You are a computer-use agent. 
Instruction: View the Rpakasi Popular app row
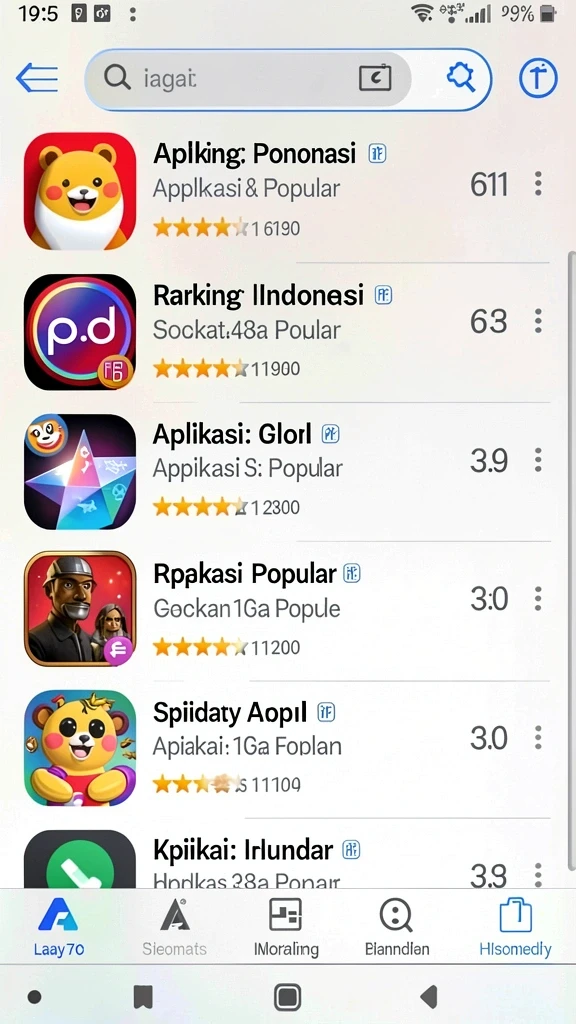[287, 609]
